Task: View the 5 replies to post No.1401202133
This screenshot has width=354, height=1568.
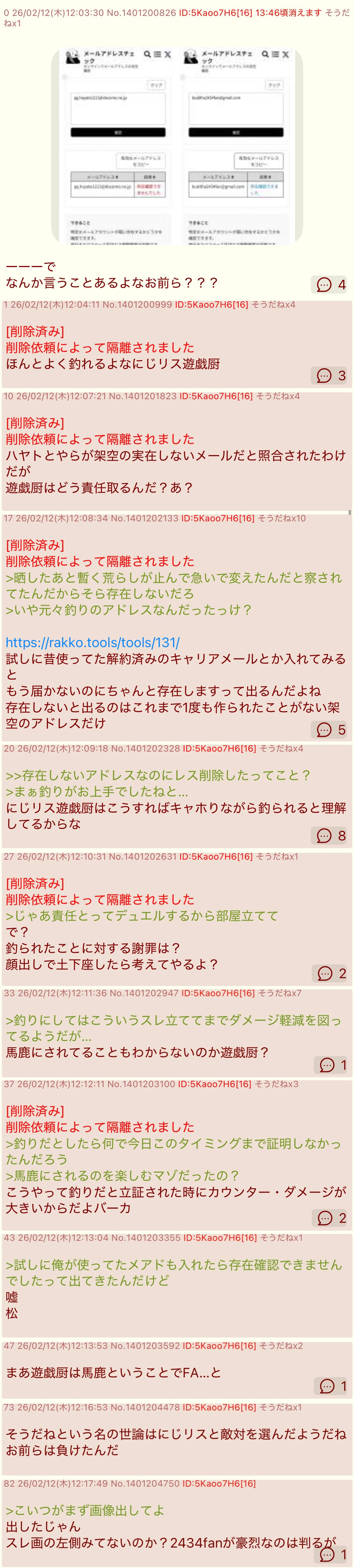Action: click(x=331, y=729)
